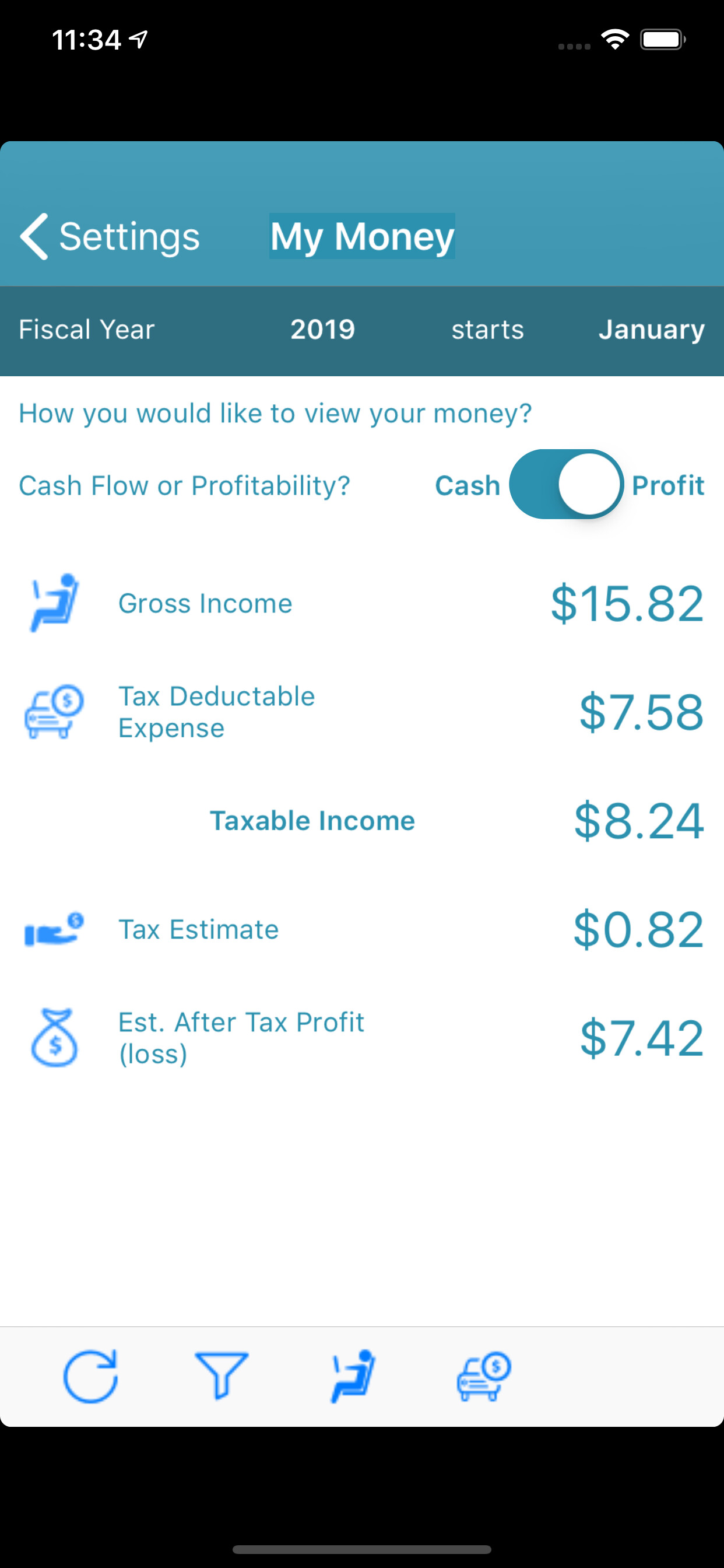Screen dimensions: 724x1568
Task: Tap the refresh icon in the toolbar
Action: click(x=91, y=1376)
